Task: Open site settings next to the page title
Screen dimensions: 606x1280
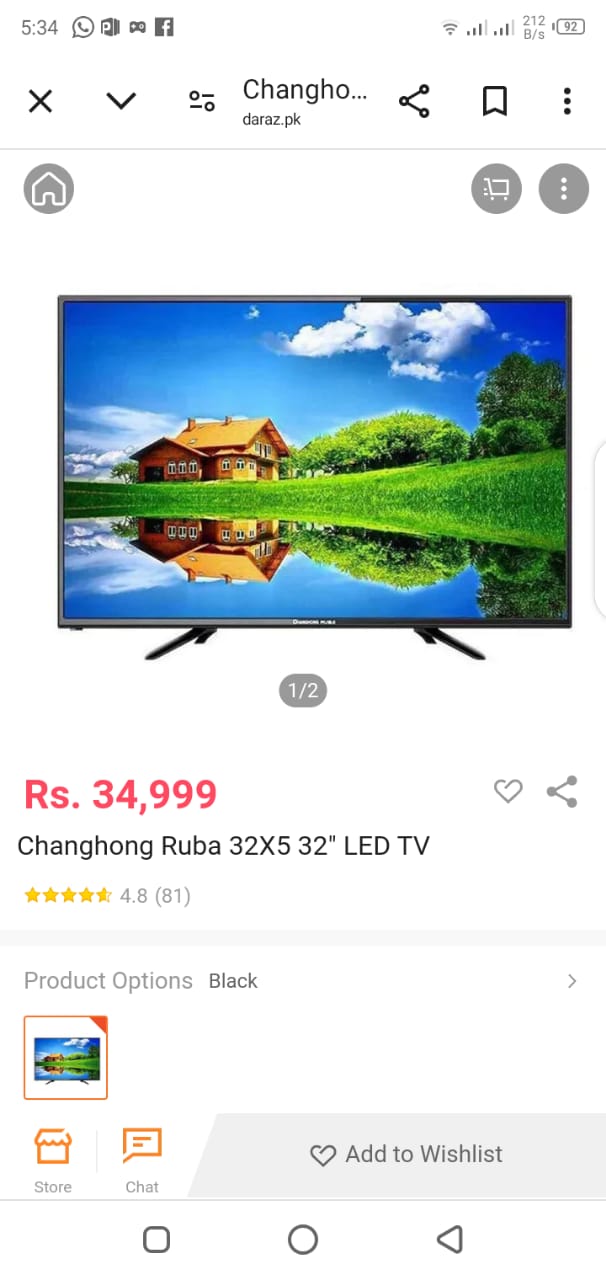Action: pos(202,101)
